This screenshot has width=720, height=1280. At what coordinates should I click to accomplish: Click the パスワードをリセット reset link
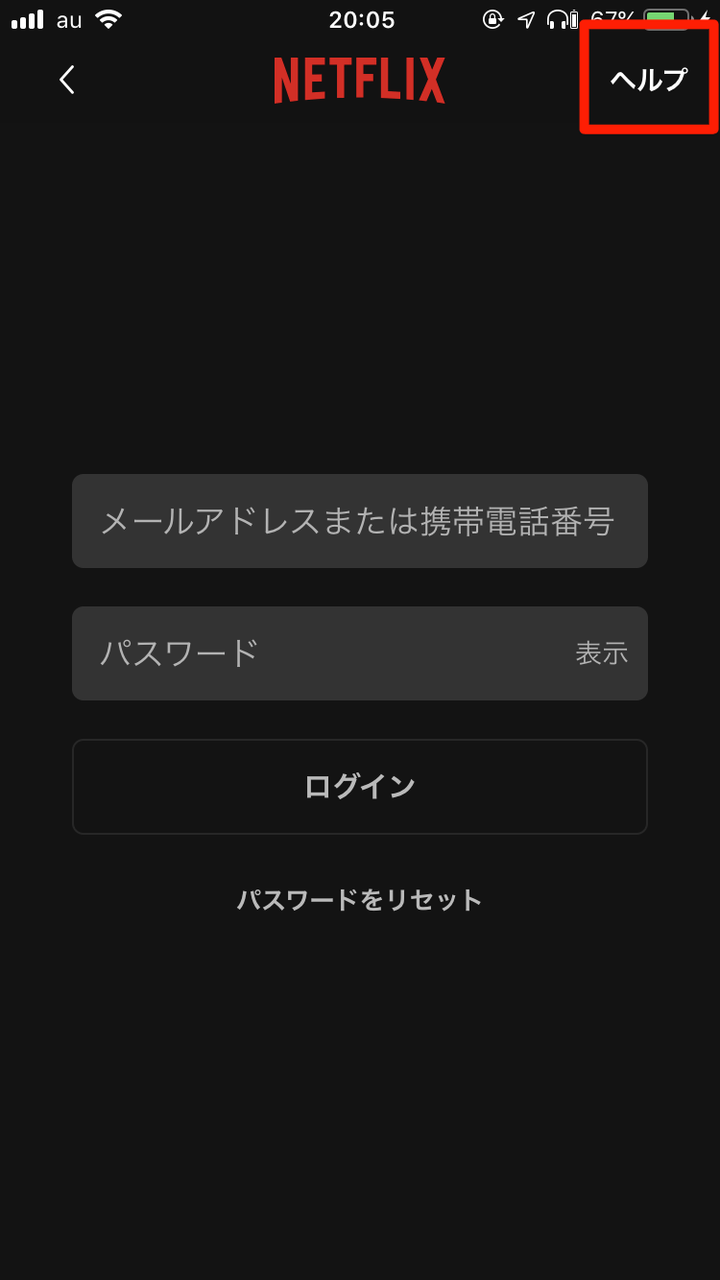coord(360,899)
